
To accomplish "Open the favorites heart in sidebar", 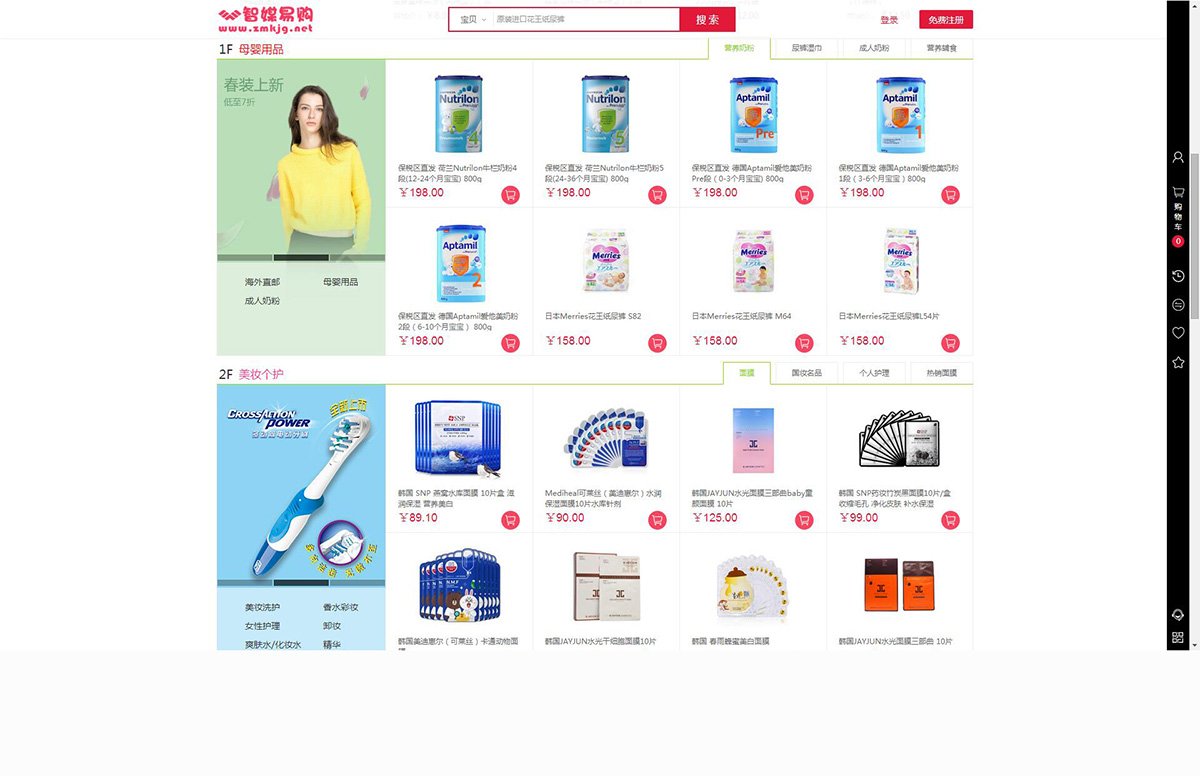I will tap(1178, 333).
